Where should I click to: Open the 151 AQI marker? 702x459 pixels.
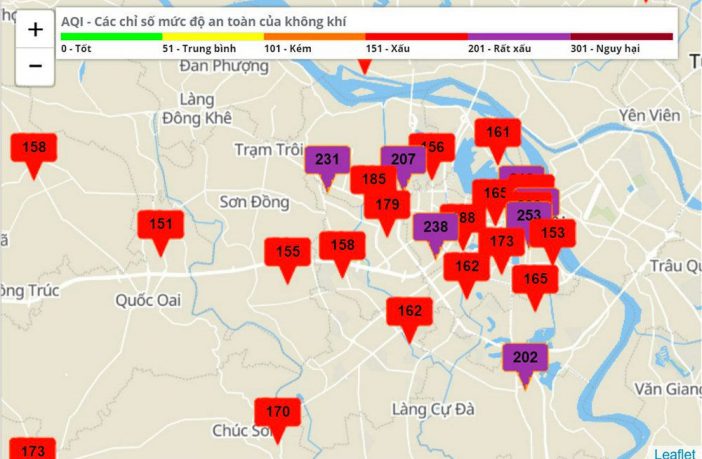coord(160,225)
